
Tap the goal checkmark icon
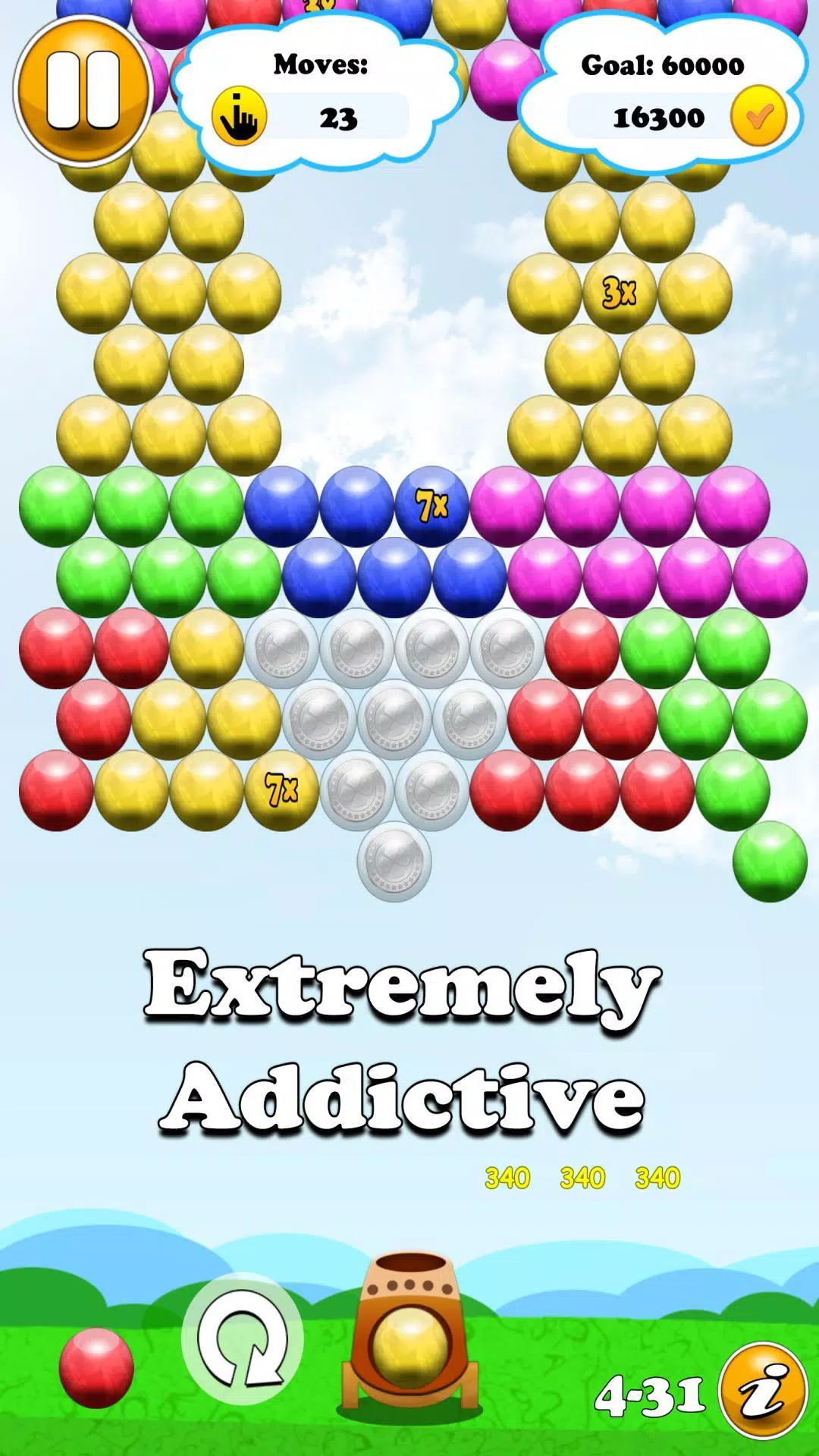(758, 116)
